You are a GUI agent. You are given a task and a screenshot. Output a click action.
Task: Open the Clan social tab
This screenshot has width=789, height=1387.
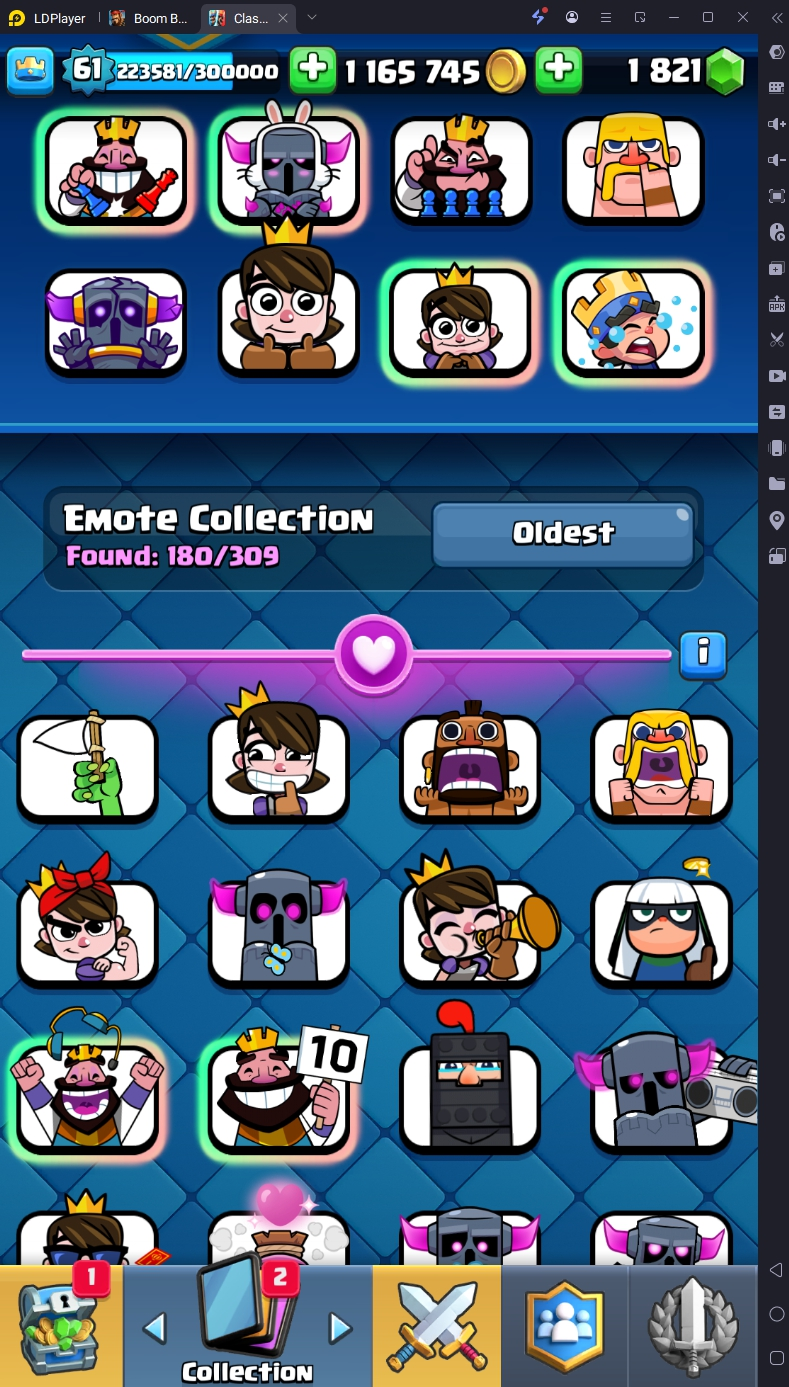[x=565, y=1326]
